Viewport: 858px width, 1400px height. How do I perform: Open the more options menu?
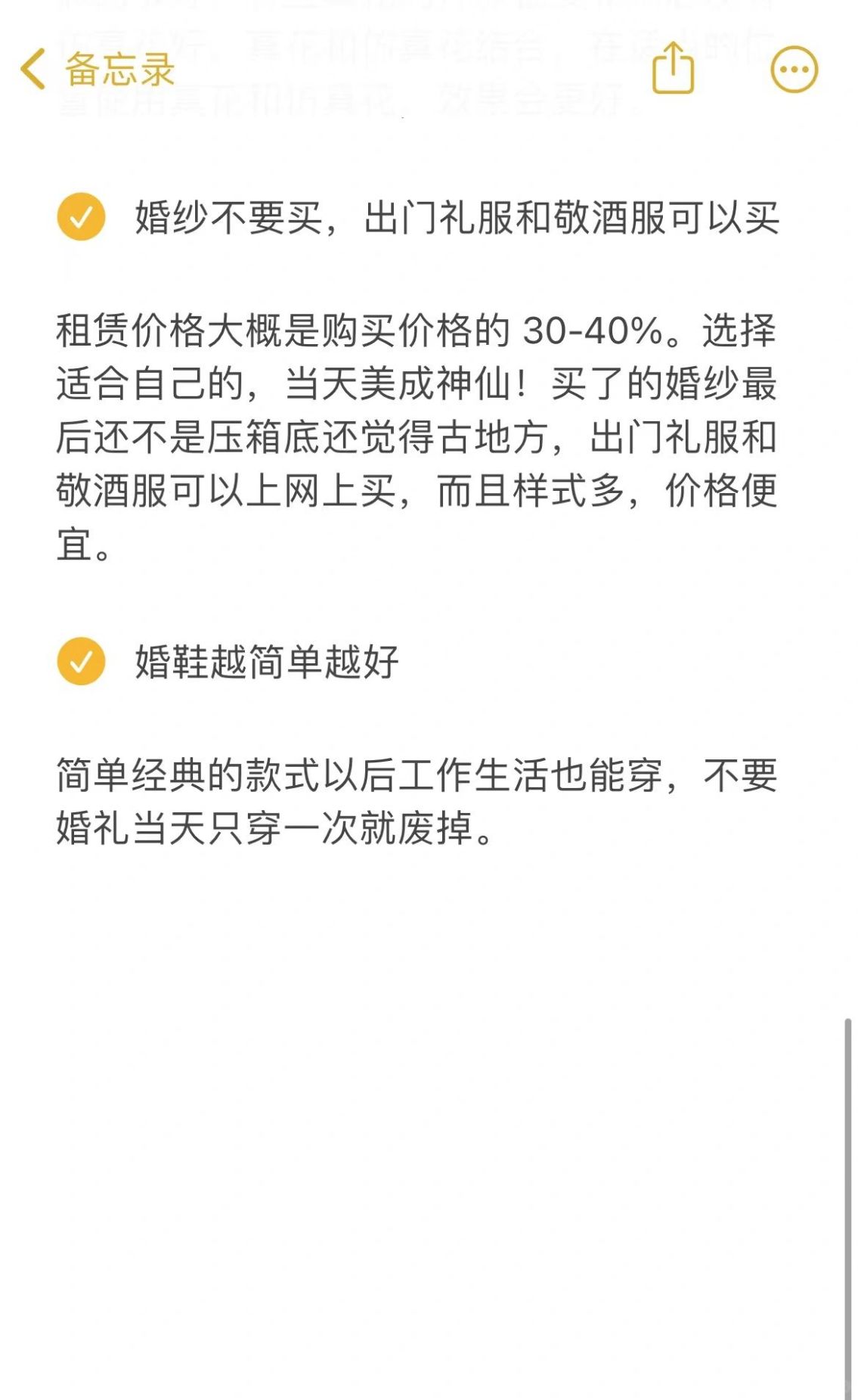[794, 70]
